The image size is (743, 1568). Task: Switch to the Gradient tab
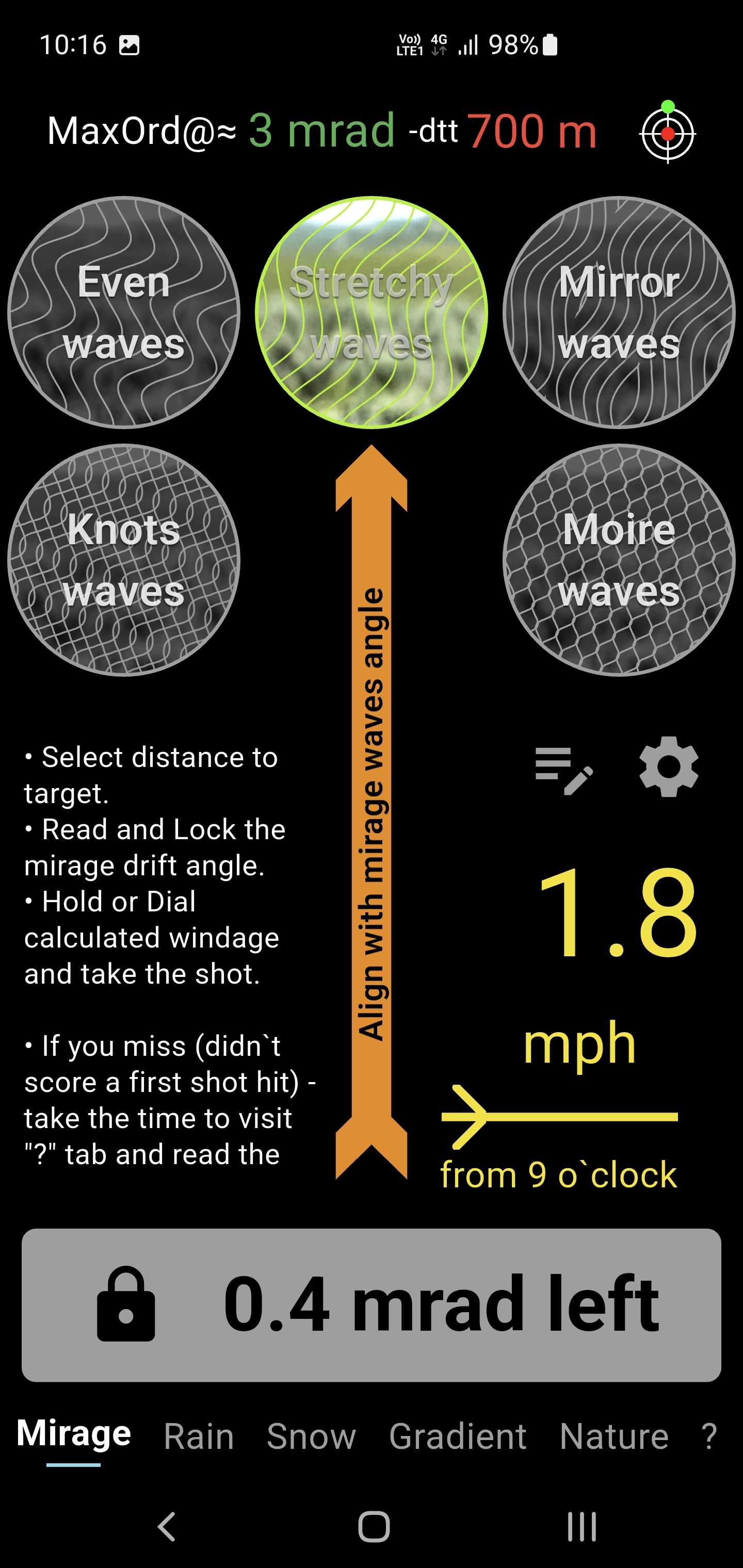tap(459, 1437)
